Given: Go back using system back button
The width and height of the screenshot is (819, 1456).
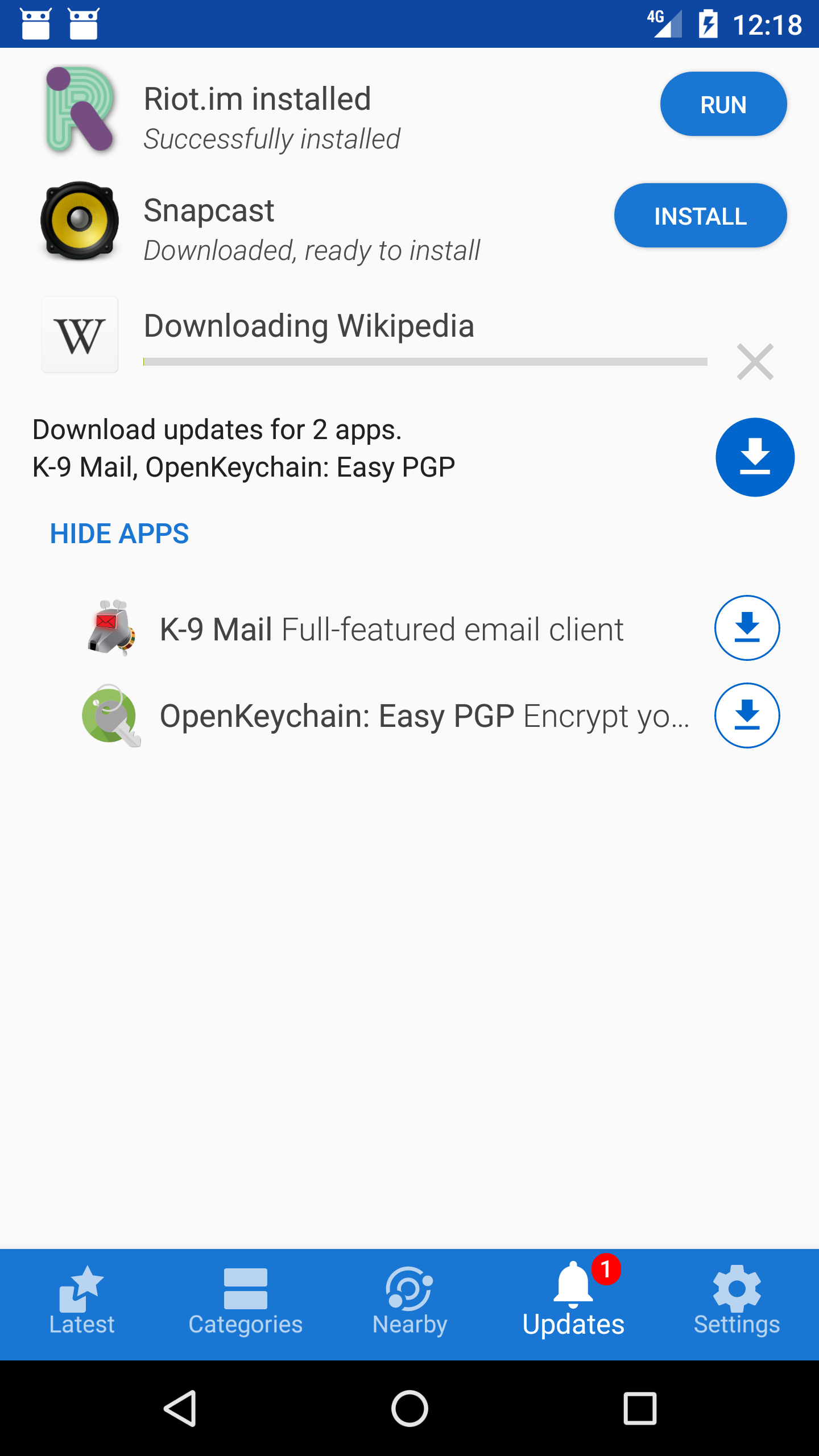Looking at the screenshot, I should 181,1409.
